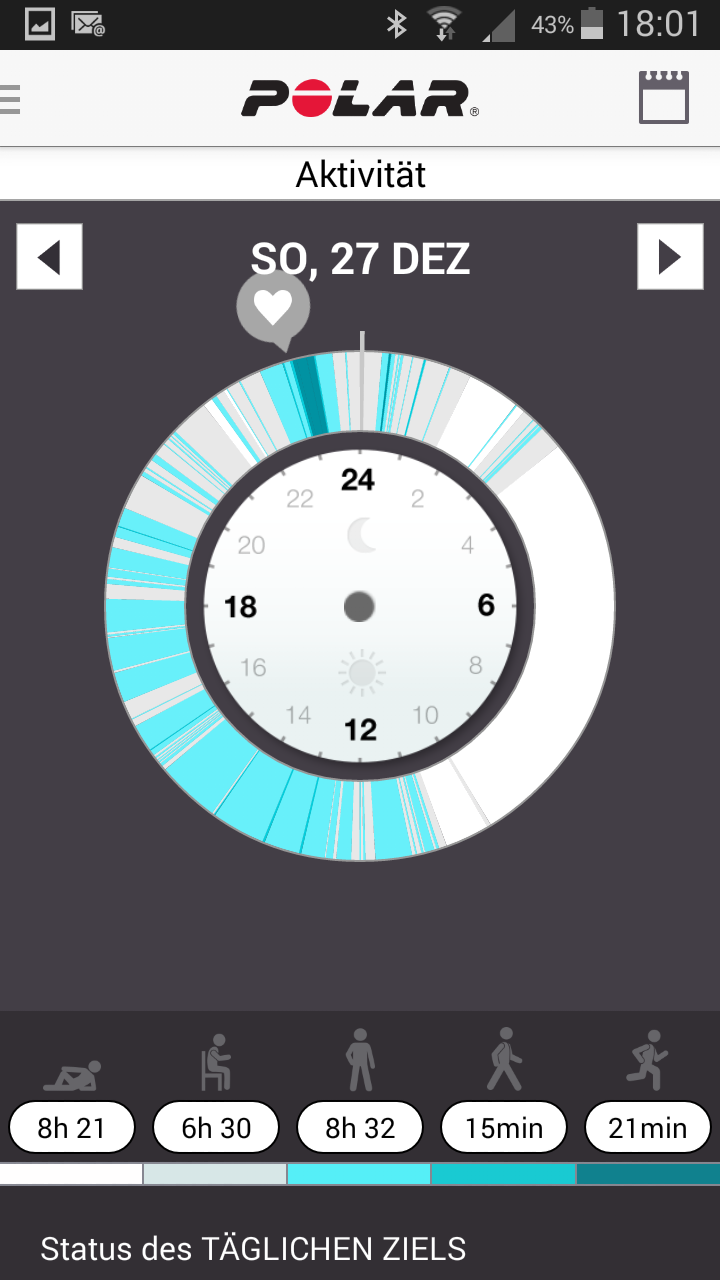Select the 15min walking time pill

coord(504,1128)
